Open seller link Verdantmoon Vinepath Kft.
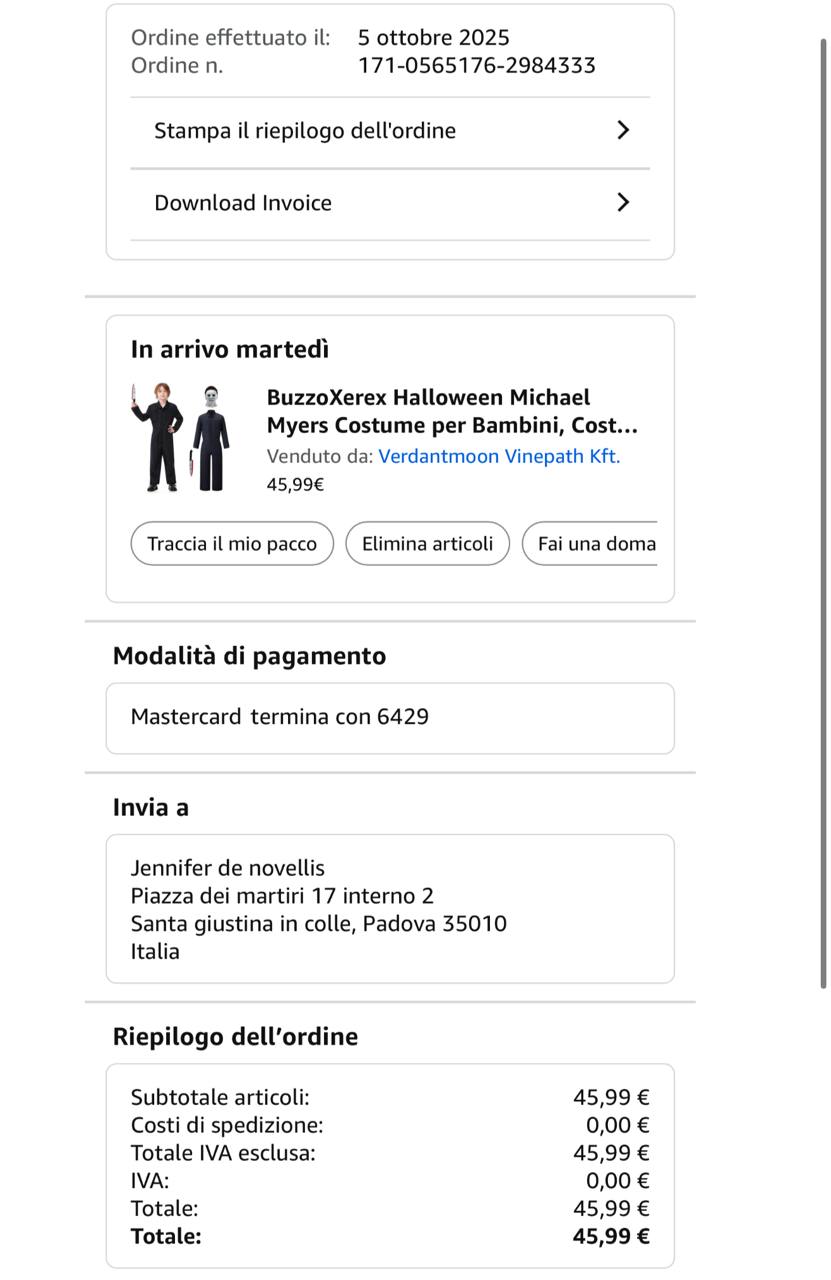This screenshot has height=1280, width=831. (499, 456)
